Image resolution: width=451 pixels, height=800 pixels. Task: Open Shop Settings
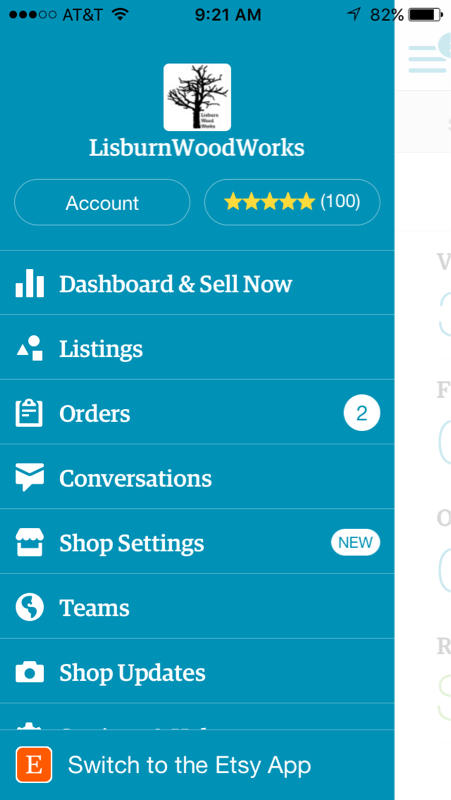(197, 542)
